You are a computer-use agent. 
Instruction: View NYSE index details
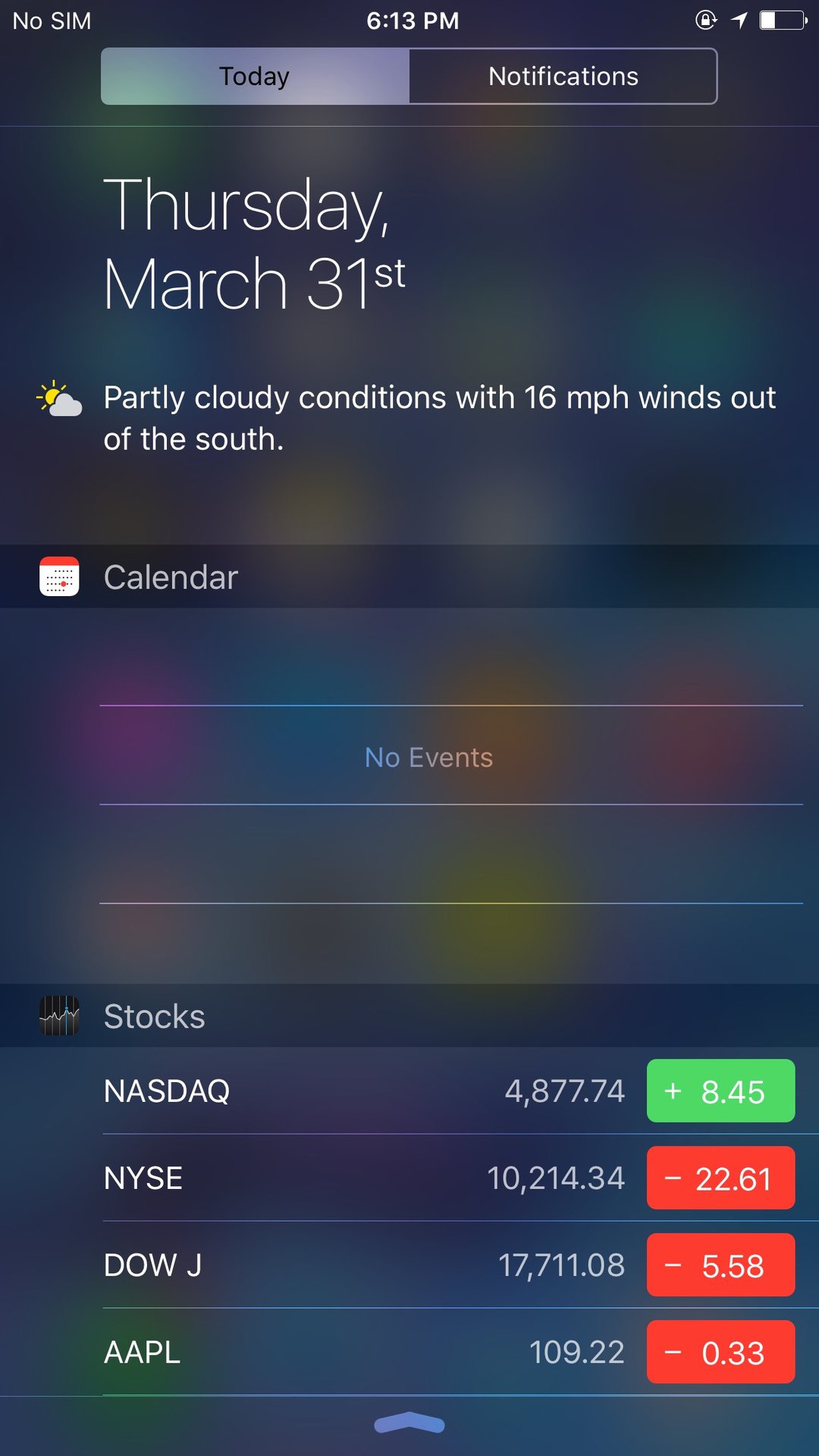point(364,1178)
